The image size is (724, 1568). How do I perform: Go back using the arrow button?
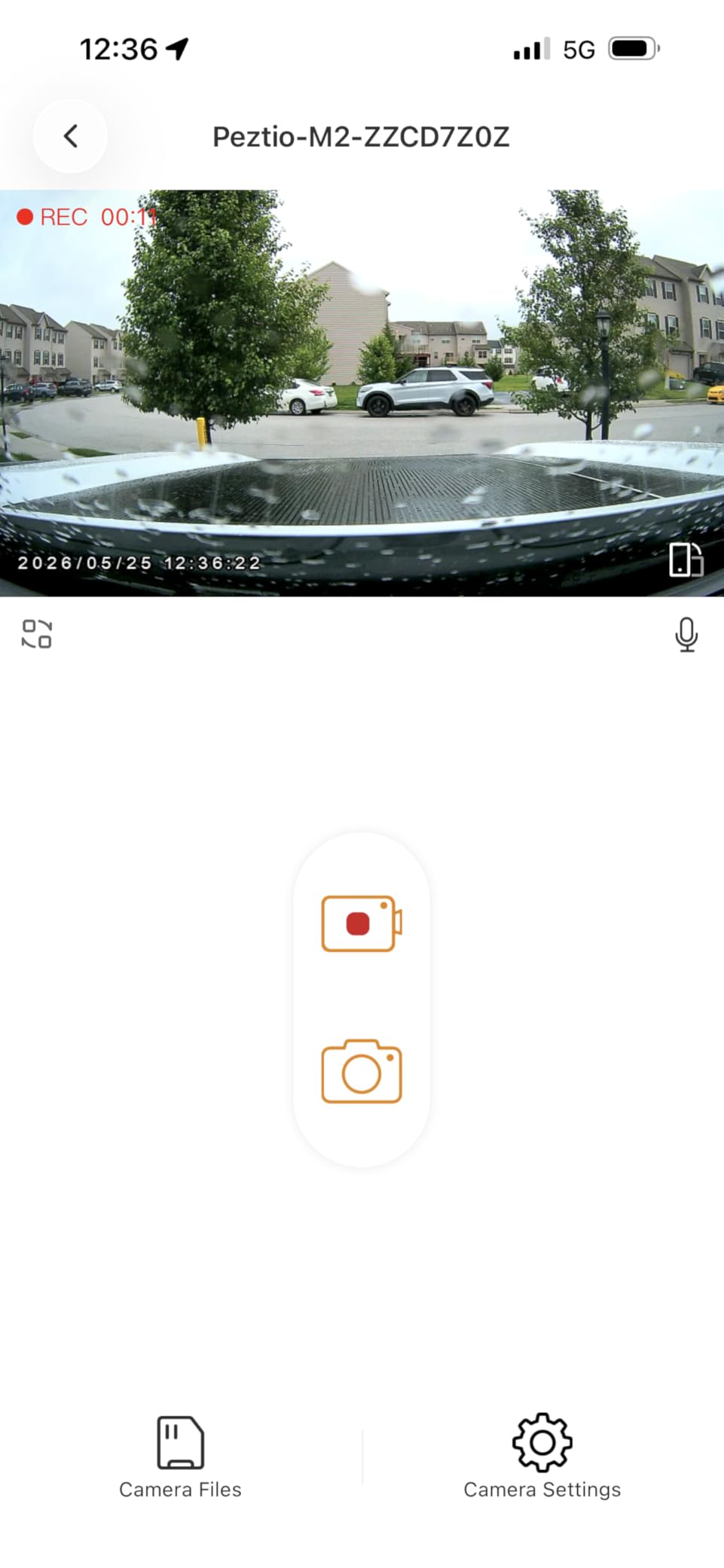(70, 136)
